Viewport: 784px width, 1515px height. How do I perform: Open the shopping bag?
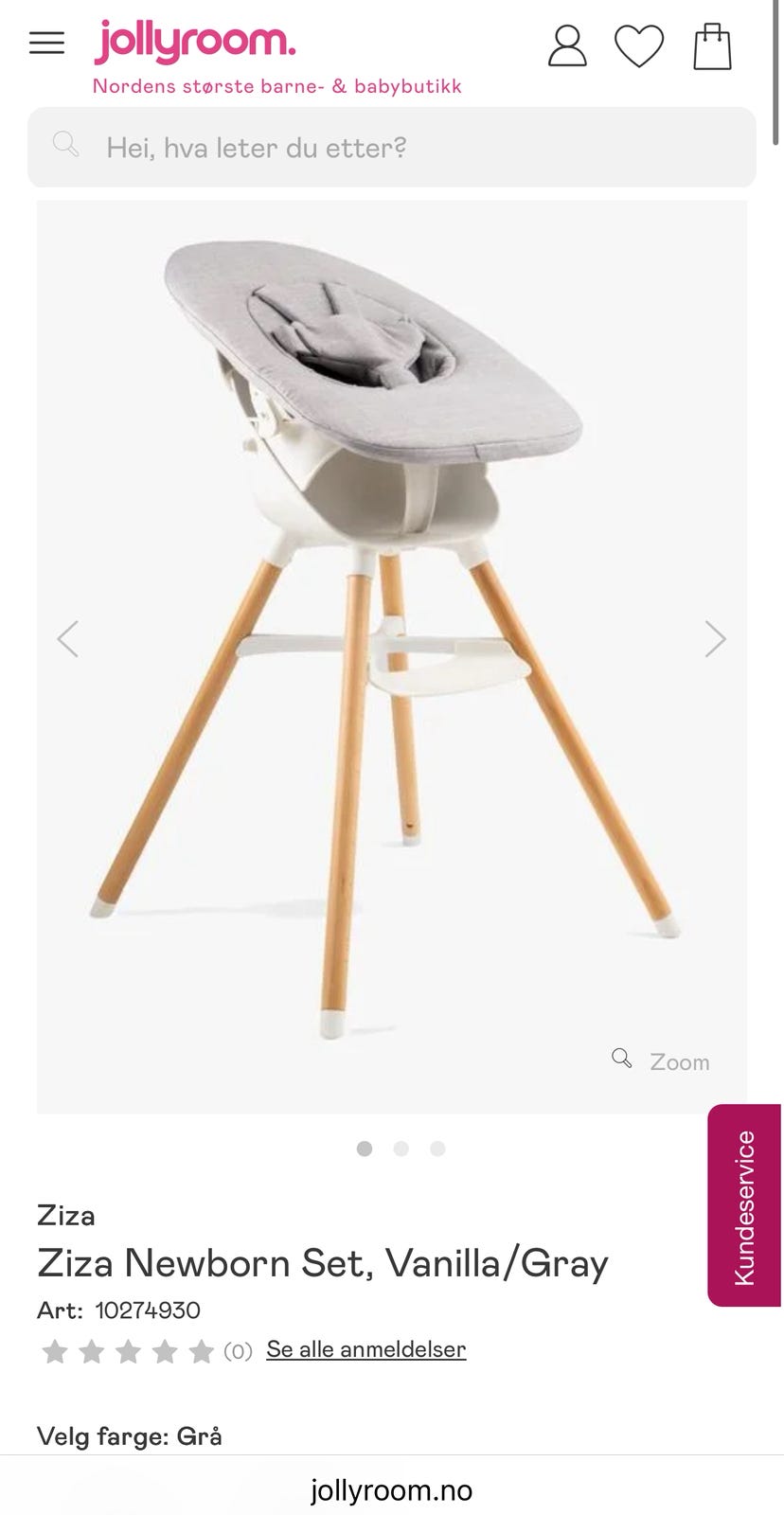tap(712, 46)
